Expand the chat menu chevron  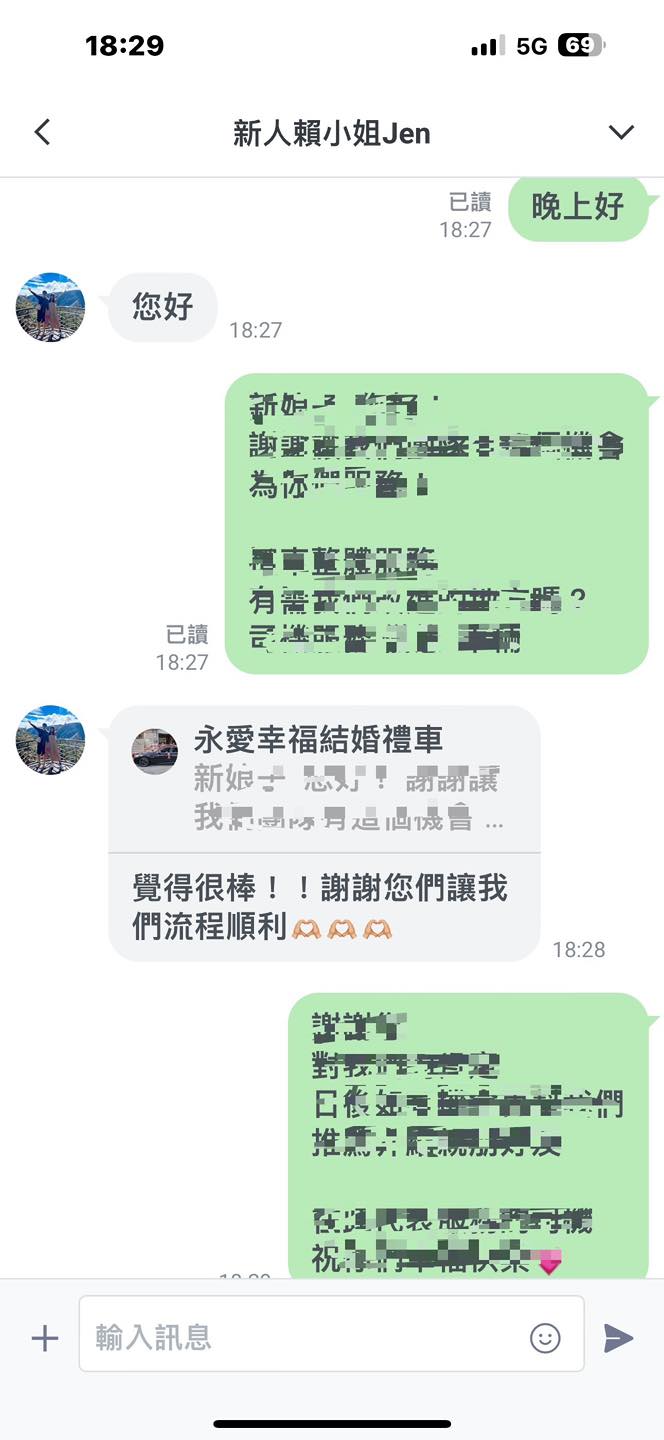621,132
